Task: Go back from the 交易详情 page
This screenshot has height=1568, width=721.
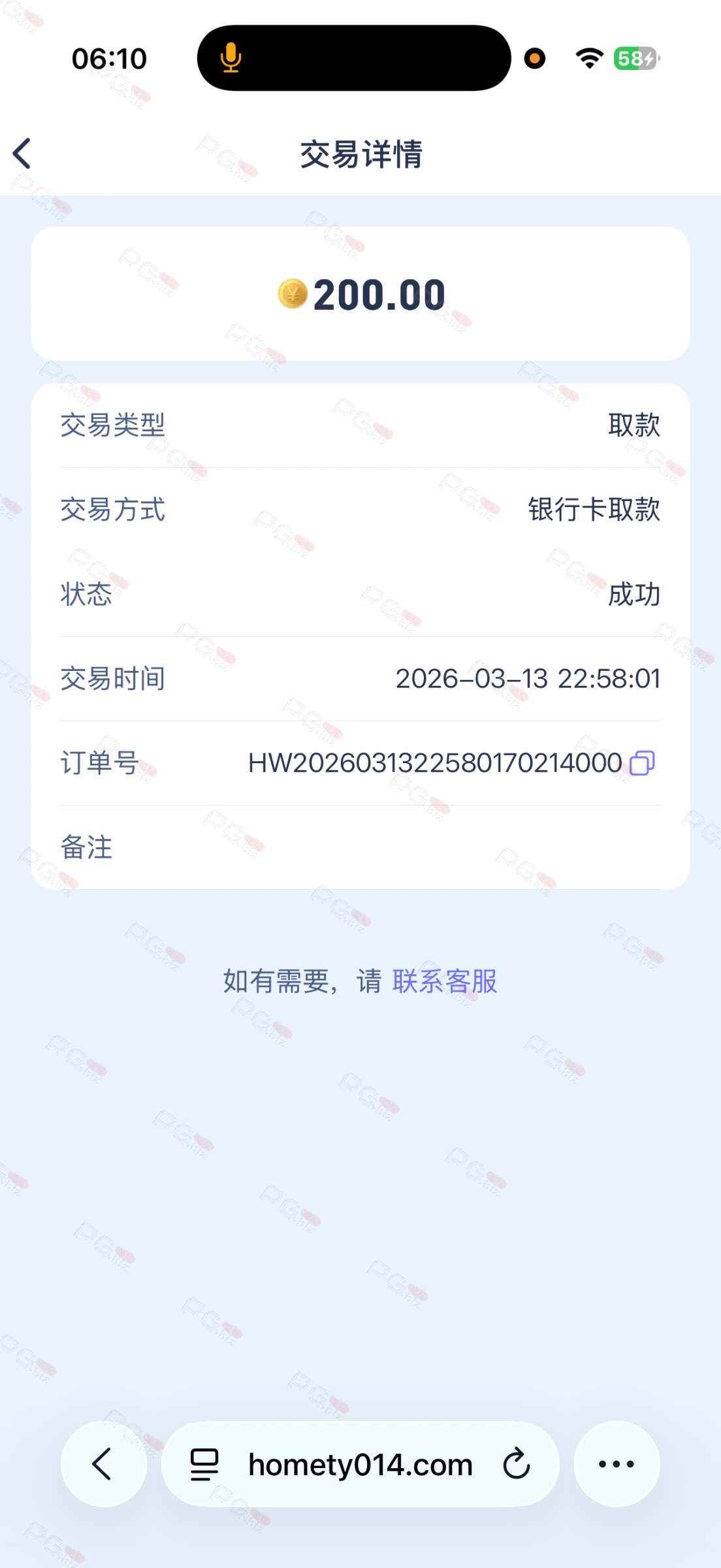Action: coord(22,154)
